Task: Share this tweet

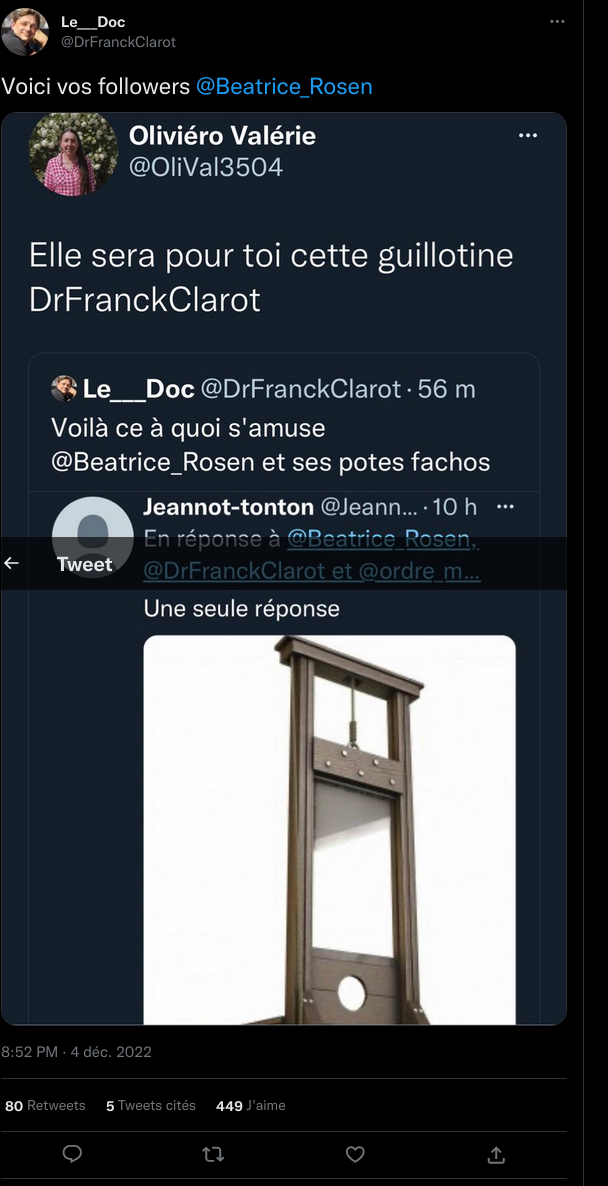Action: [496, 1154]
